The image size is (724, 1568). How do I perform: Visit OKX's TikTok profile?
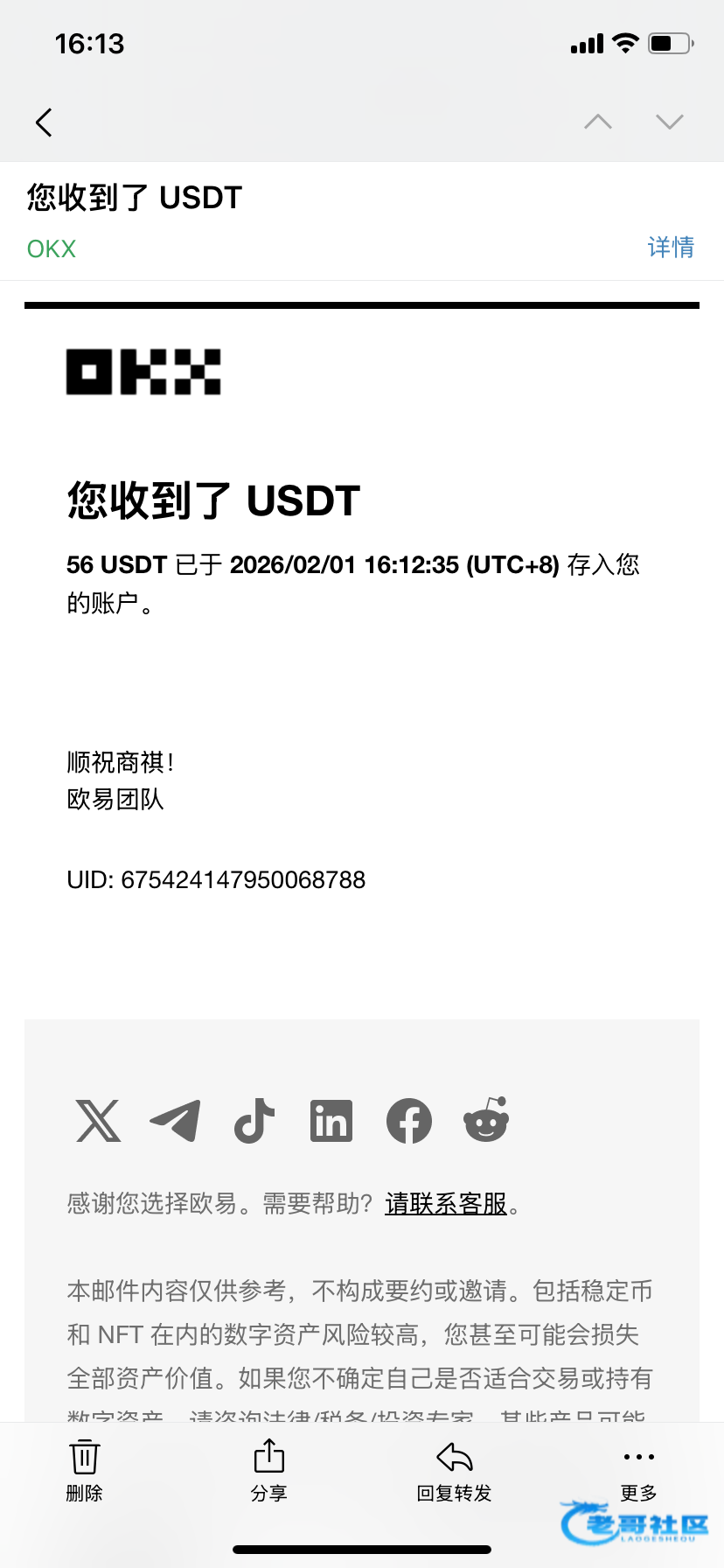click(x=254, y=1121)
